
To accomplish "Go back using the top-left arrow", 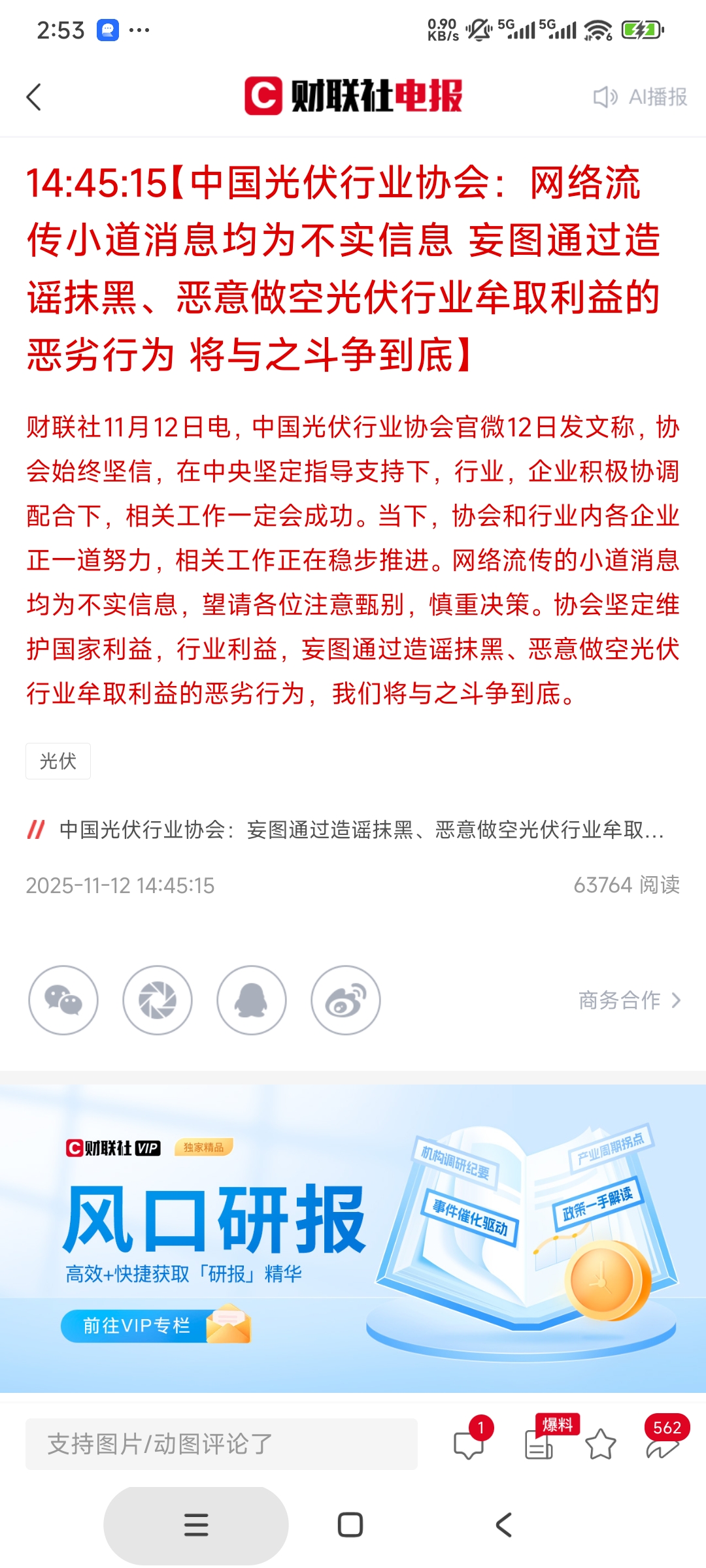I will click(34, 97).
